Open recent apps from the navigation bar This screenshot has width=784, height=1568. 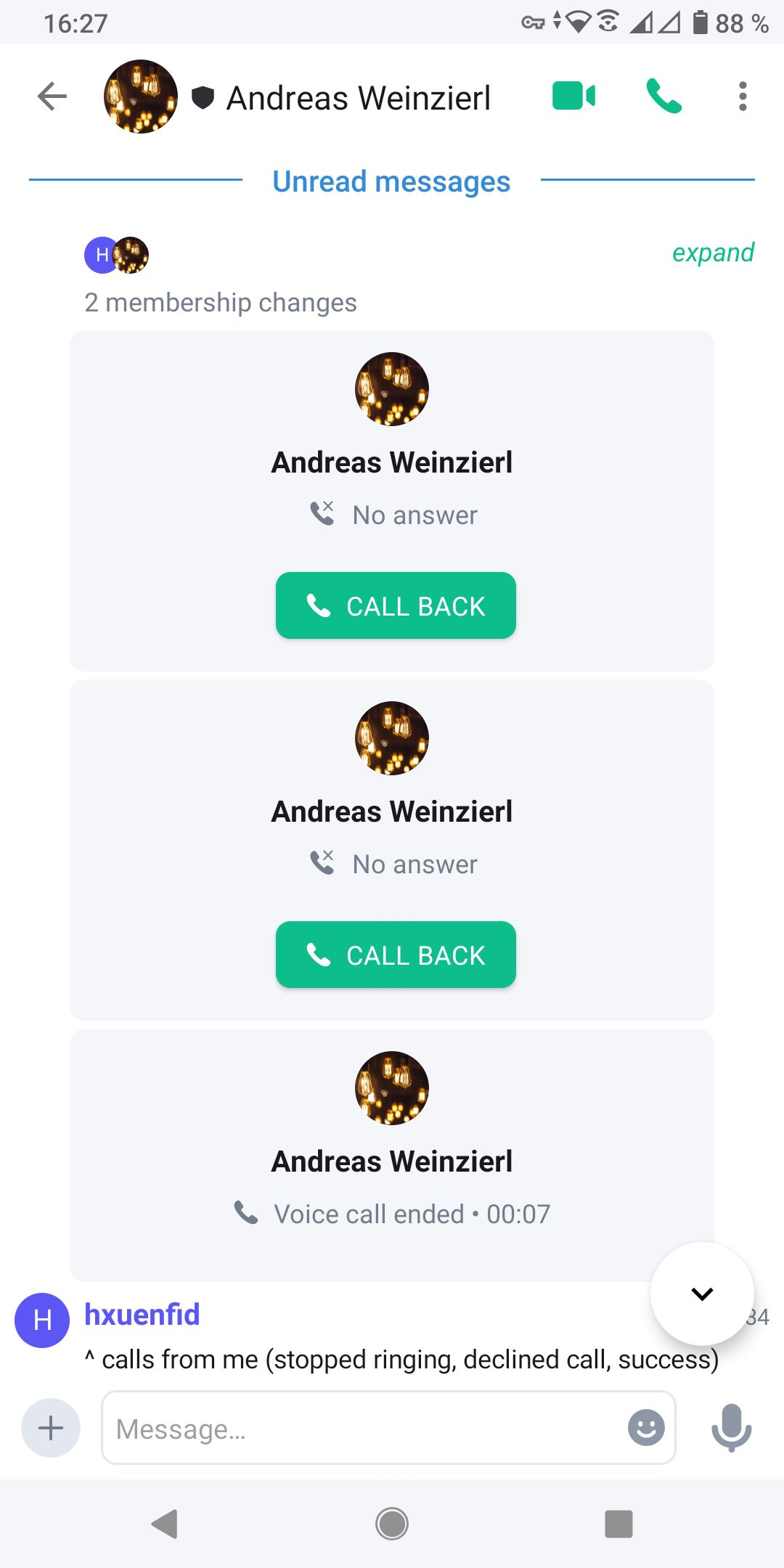tap(618, 1523)
